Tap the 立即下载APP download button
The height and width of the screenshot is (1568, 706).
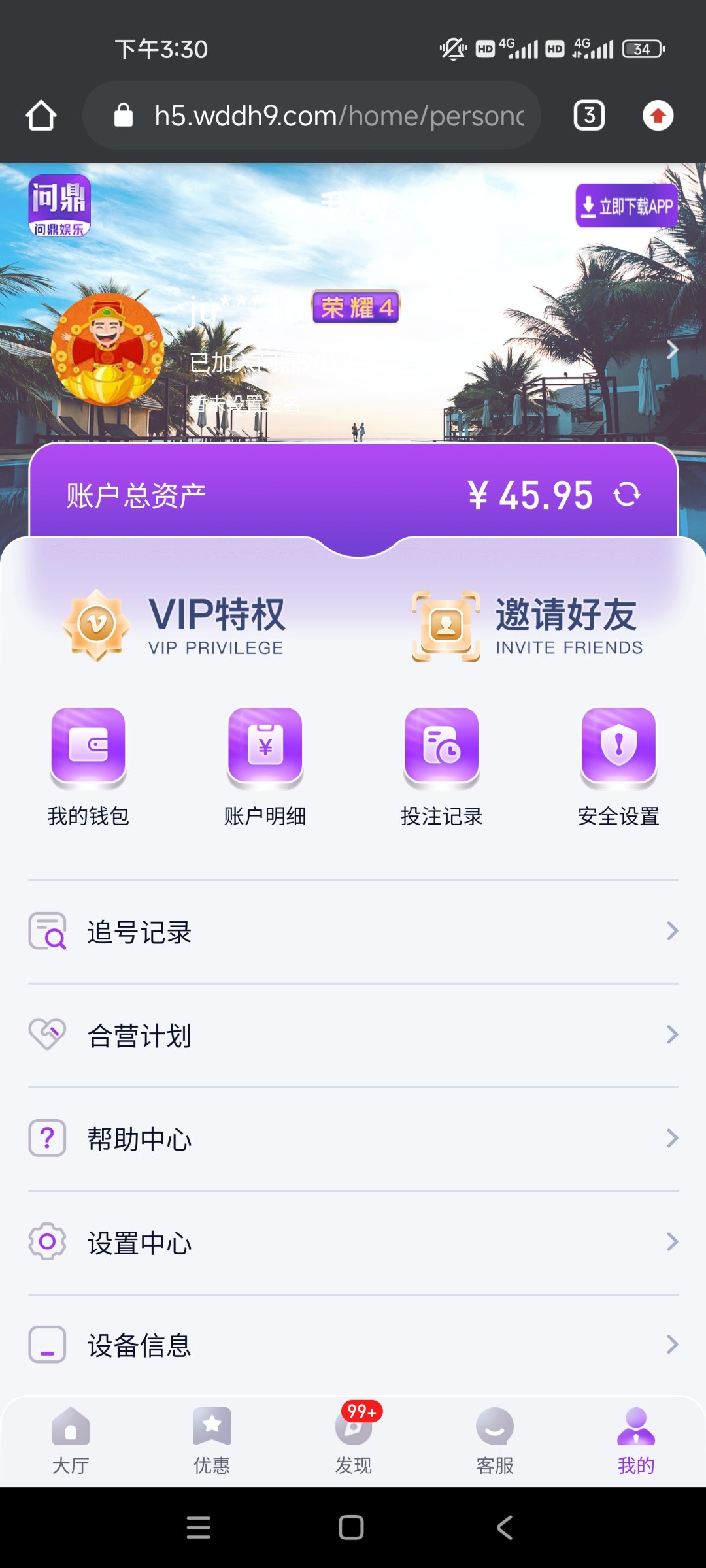626,206
